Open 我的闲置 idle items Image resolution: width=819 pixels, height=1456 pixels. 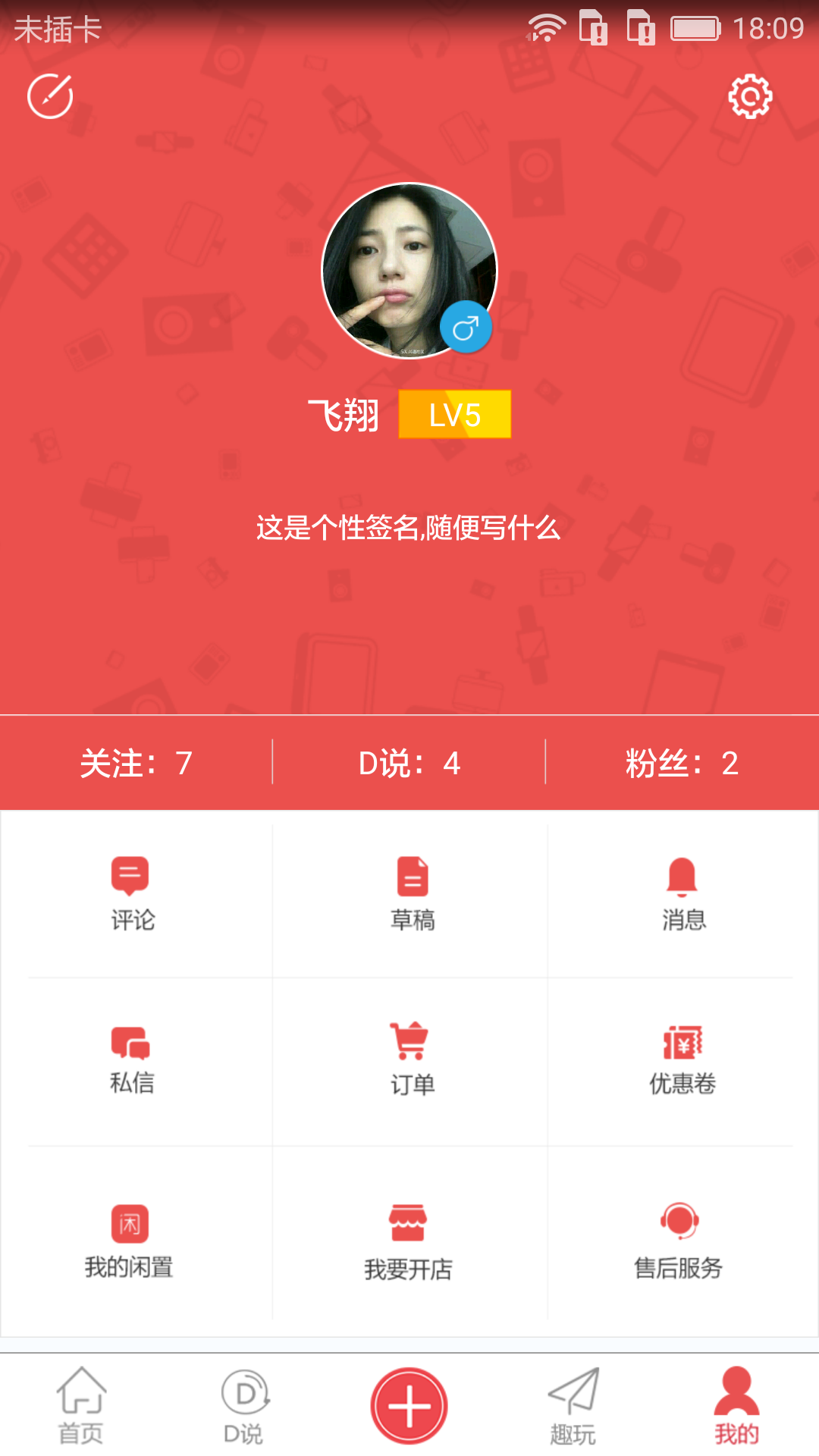(x=130, y=1241)
